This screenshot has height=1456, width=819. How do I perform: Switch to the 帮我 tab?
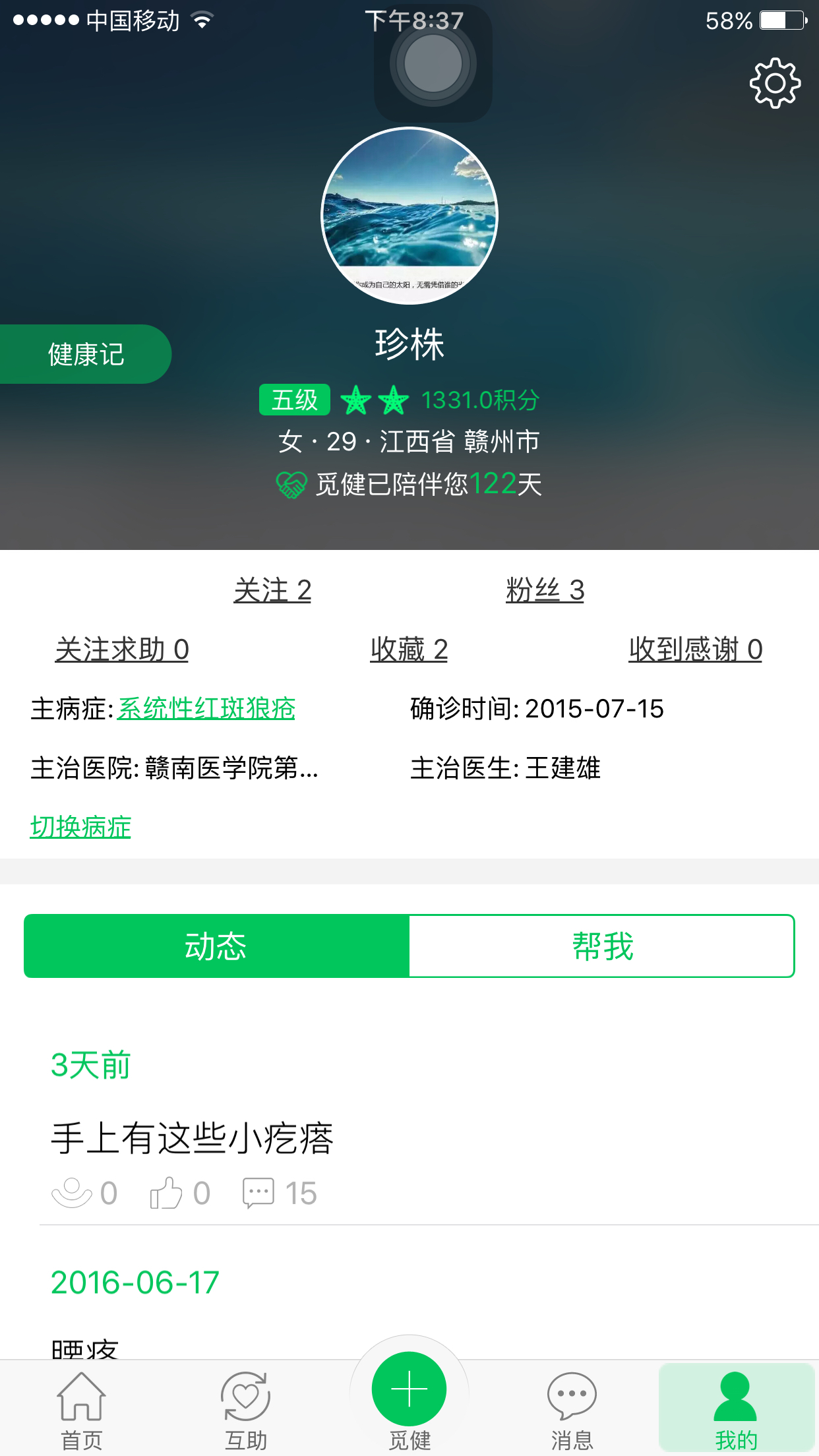pyautogui.click(x=602, y=946)
